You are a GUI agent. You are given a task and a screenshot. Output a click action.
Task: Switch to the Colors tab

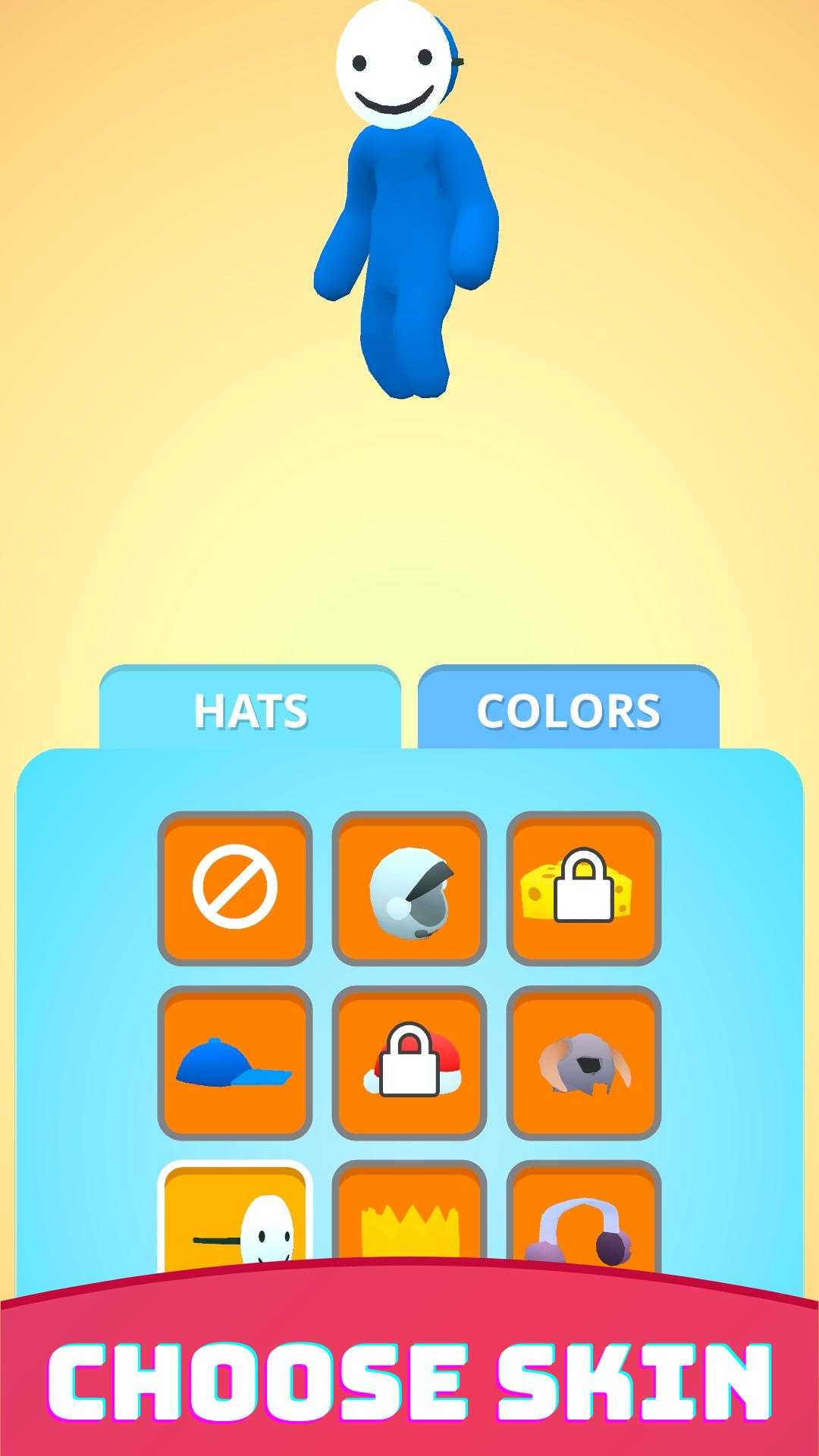568,710
